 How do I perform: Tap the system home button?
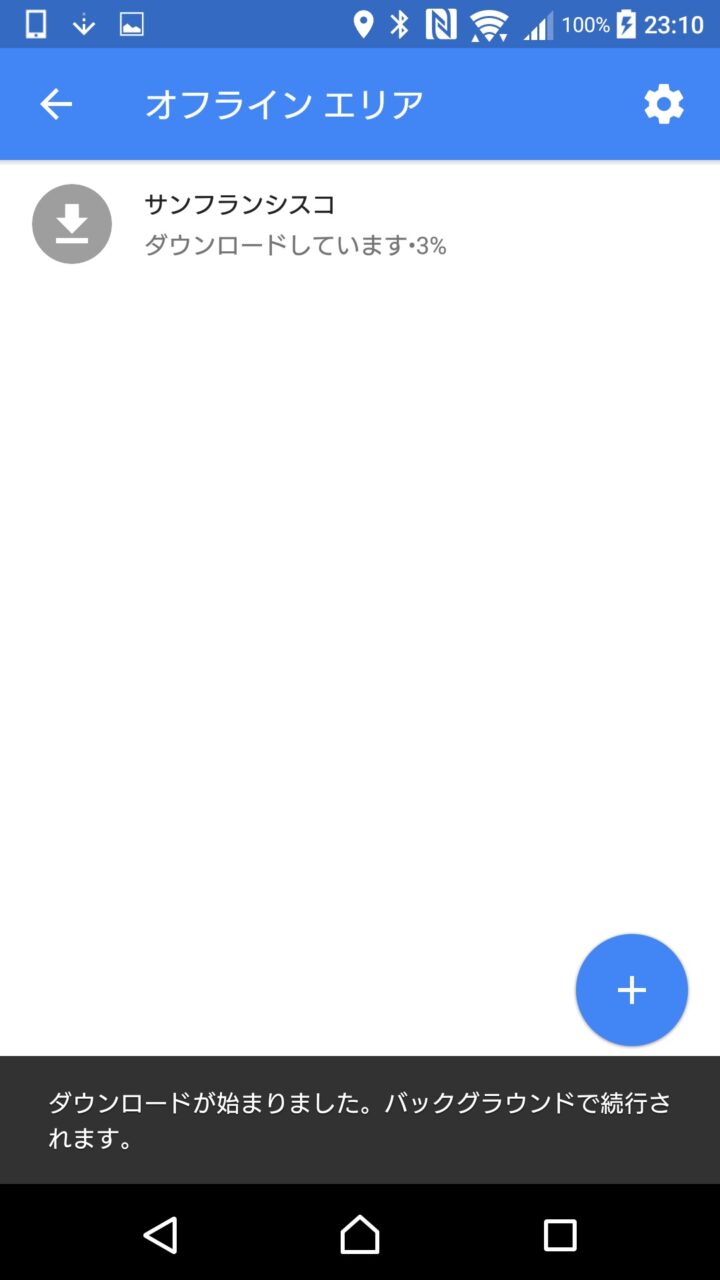(360, 1235)
